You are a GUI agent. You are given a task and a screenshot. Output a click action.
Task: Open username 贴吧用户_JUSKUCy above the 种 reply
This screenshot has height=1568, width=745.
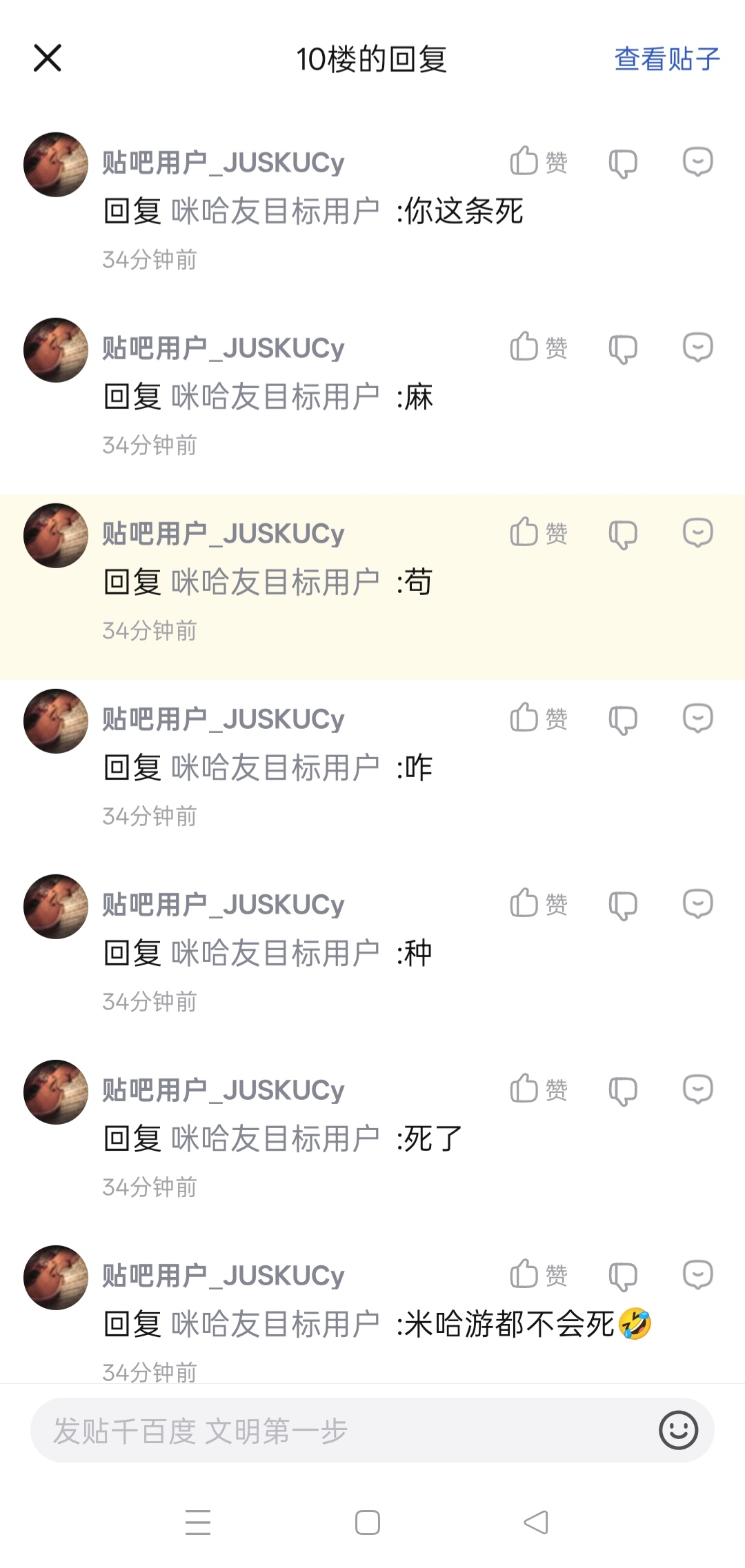tap(223, 905)
